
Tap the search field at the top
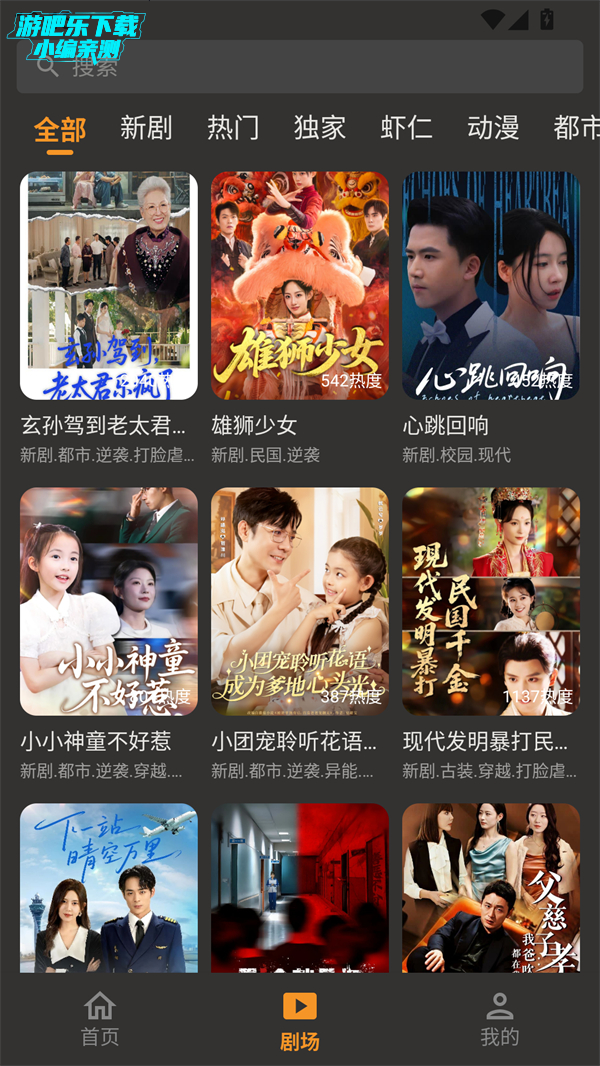tap(300, 67)
